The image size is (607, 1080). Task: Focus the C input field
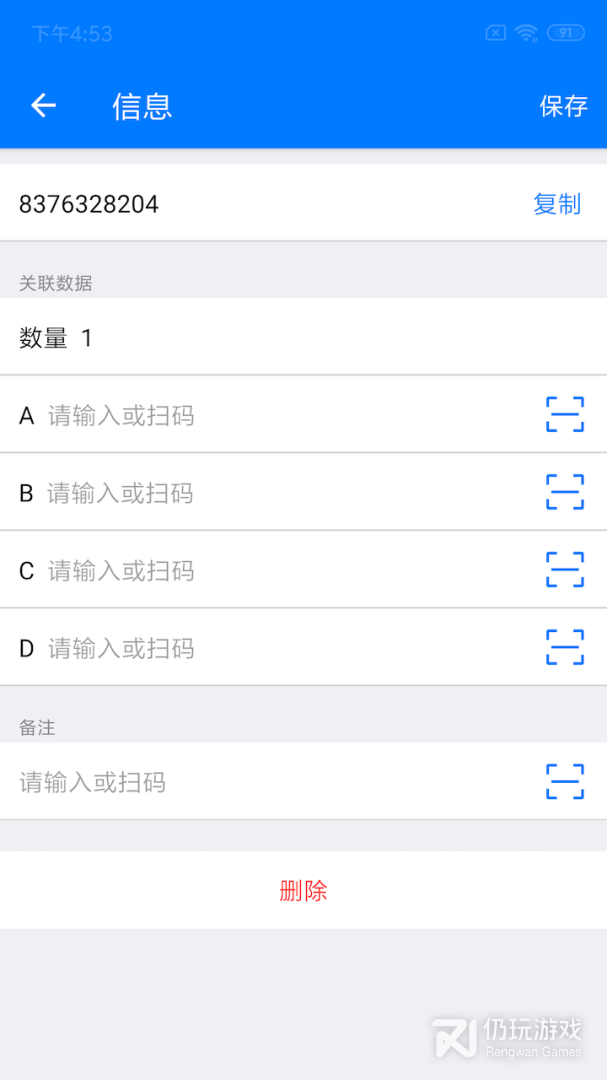coord(280,571)
